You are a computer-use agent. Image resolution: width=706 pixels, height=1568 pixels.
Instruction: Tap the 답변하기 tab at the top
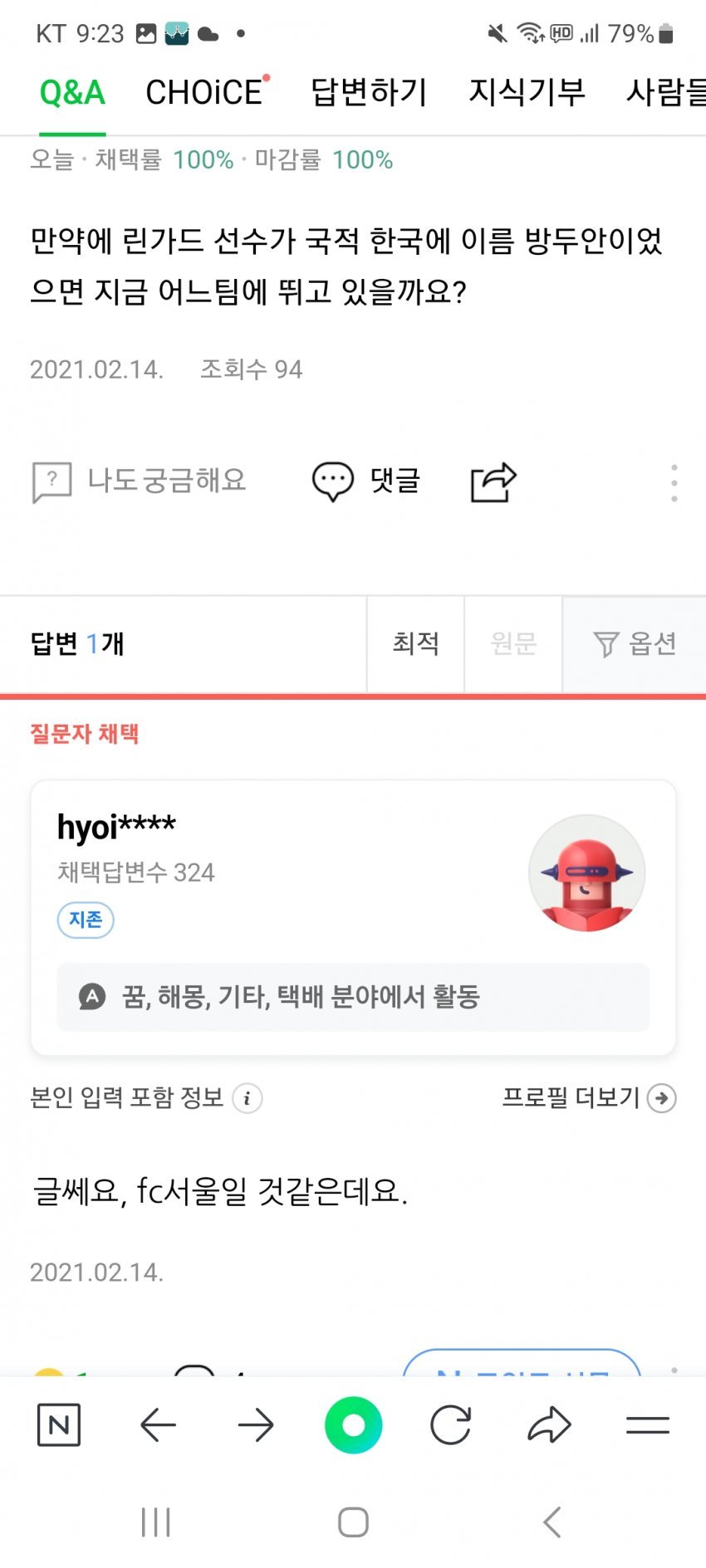370,91
